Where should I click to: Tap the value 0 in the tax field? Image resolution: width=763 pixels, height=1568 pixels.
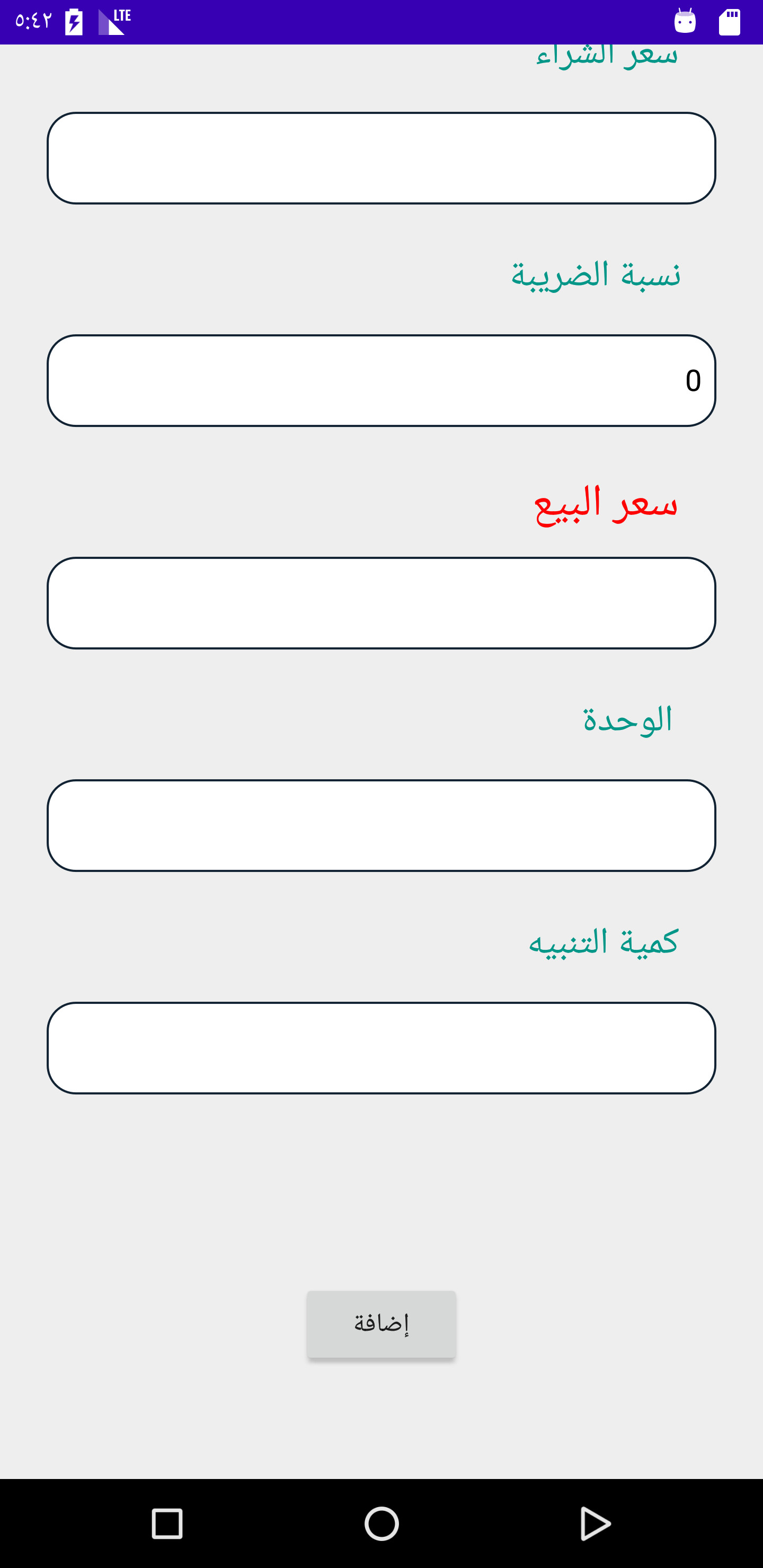pyautogui.click(x=692, y=380)
